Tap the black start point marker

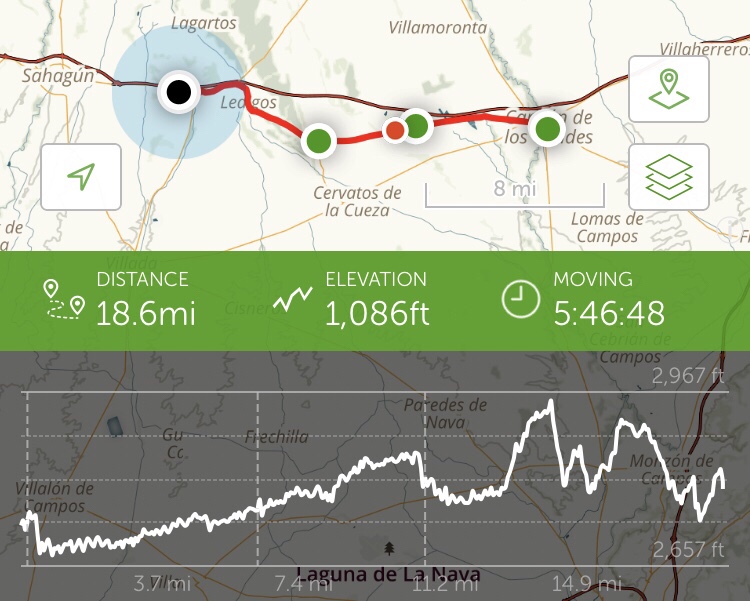click(x=178, y=93)
